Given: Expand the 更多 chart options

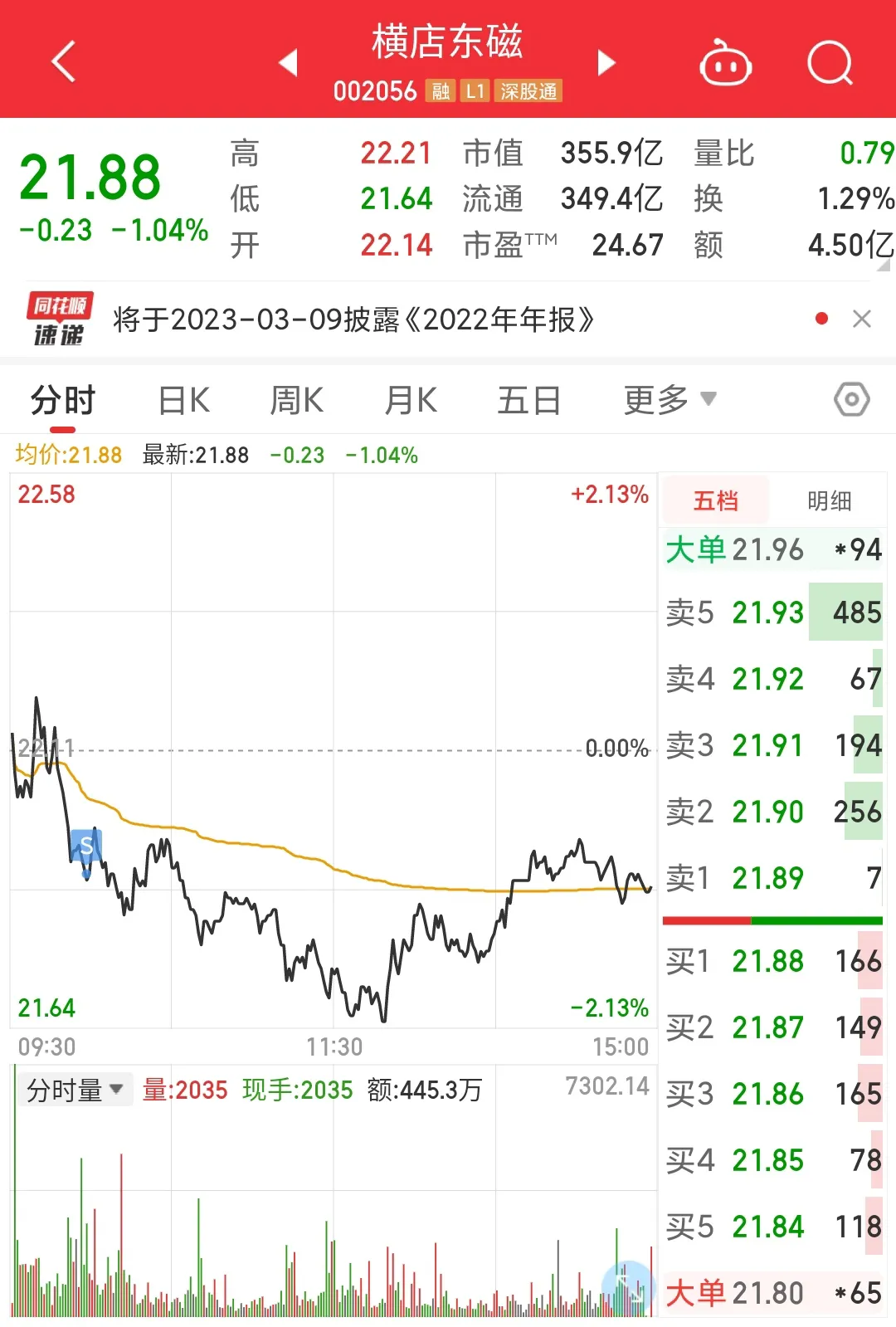Looking at the screenshot, I should [670, 400].
